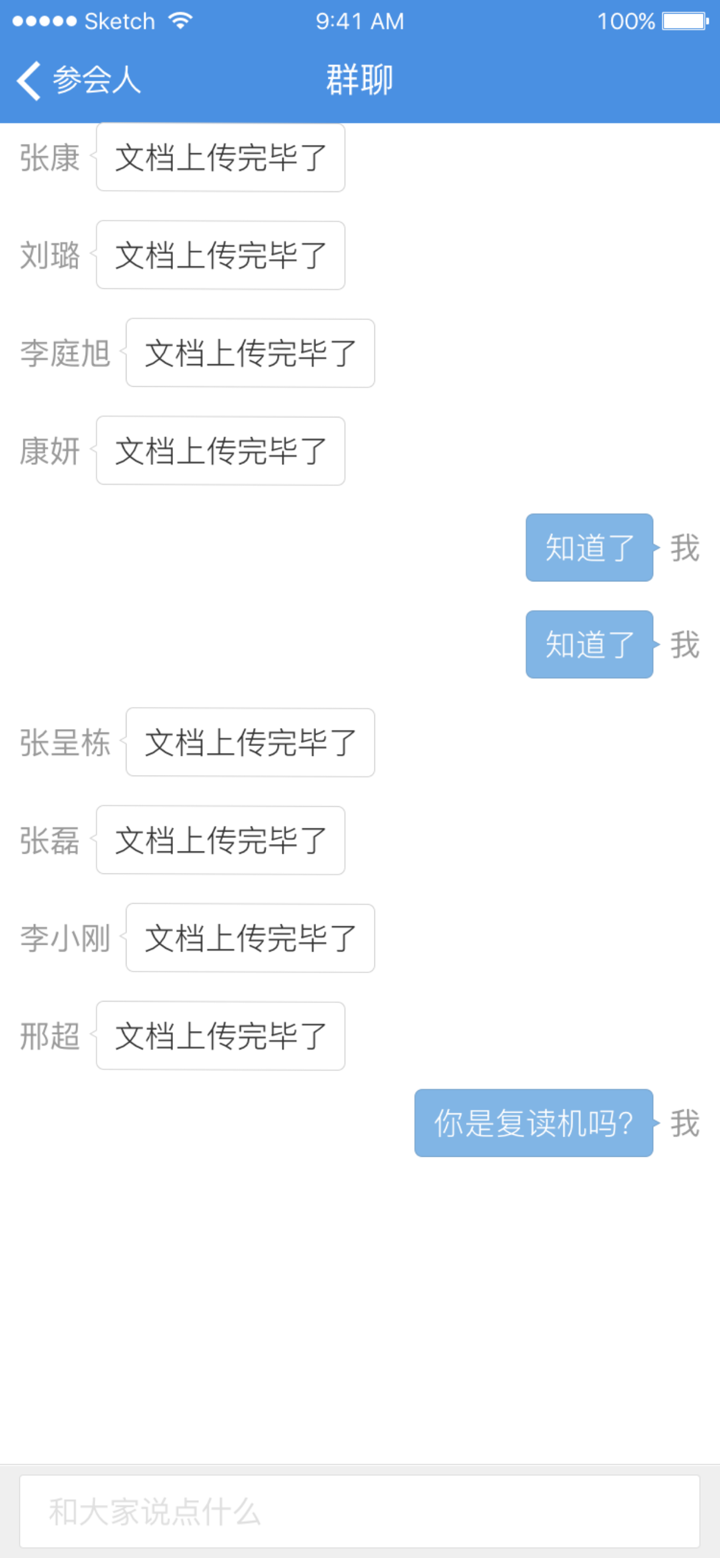
Task: Open the 参会人 list via the back label
Action: [95, 80]
